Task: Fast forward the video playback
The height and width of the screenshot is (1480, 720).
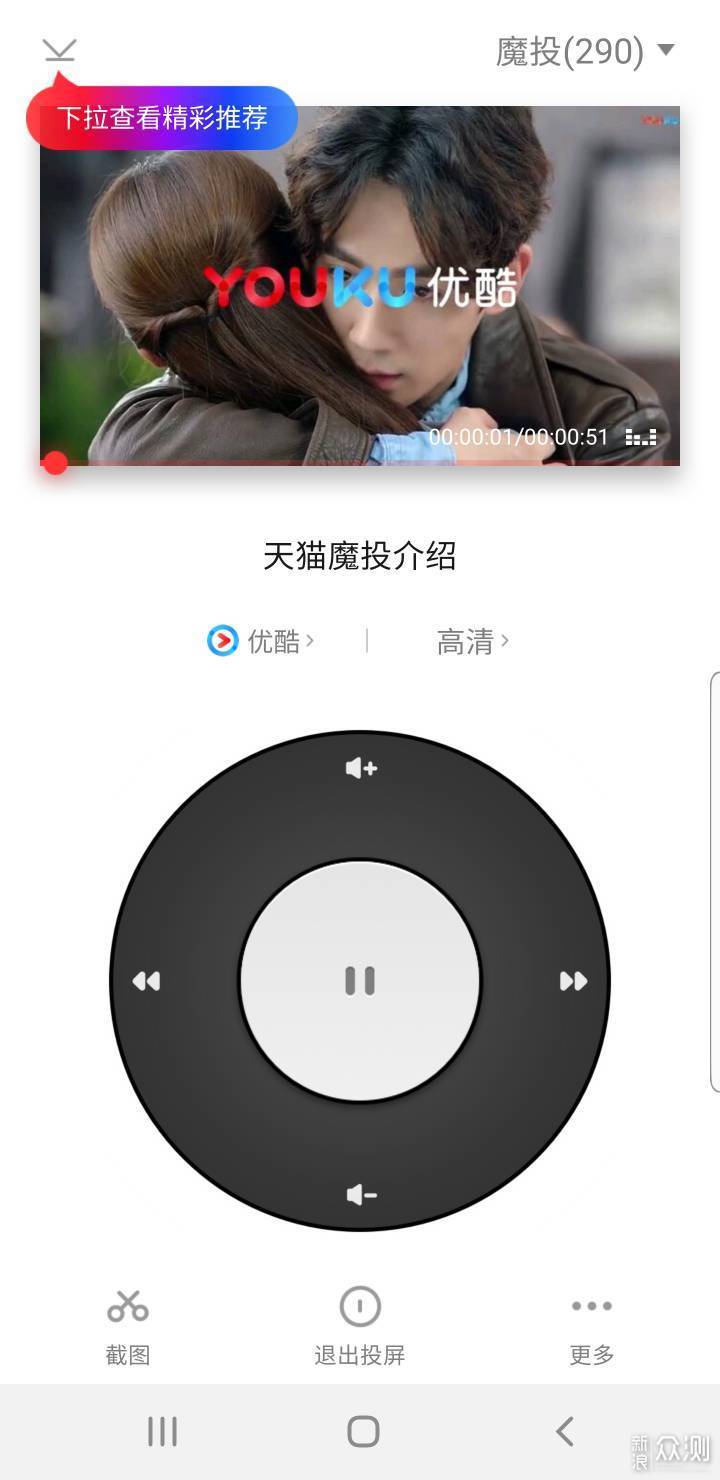Action: pyautogui.click(x=573, y=981)
